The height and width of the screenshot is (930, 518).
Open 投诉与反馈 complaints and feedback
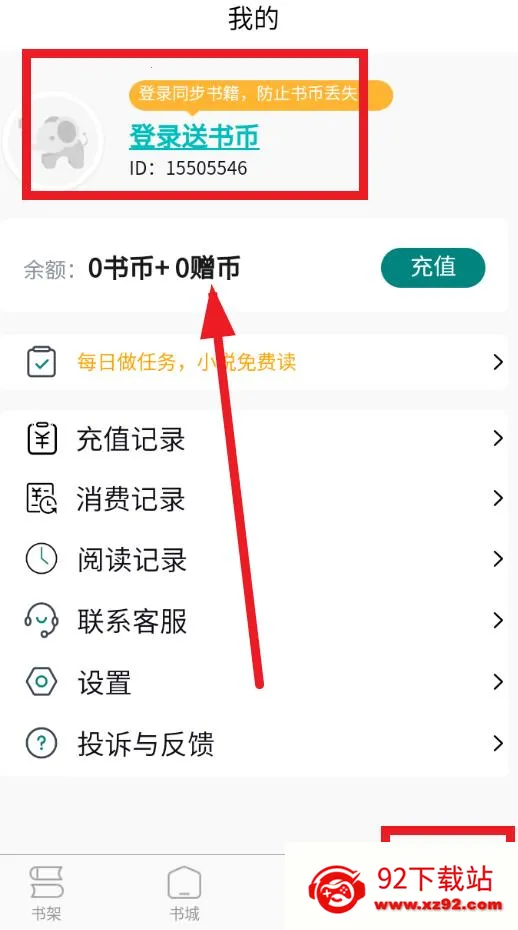click(x=254, y=743)
